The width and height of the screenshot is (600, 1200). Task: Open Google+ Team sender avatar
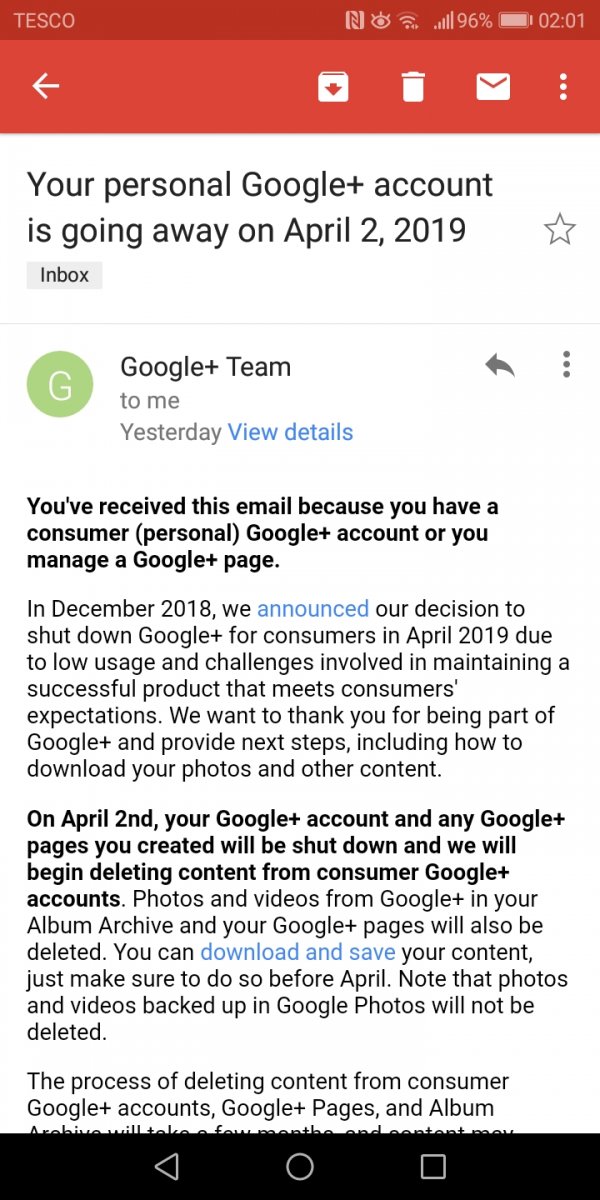[x=60, y=385]
